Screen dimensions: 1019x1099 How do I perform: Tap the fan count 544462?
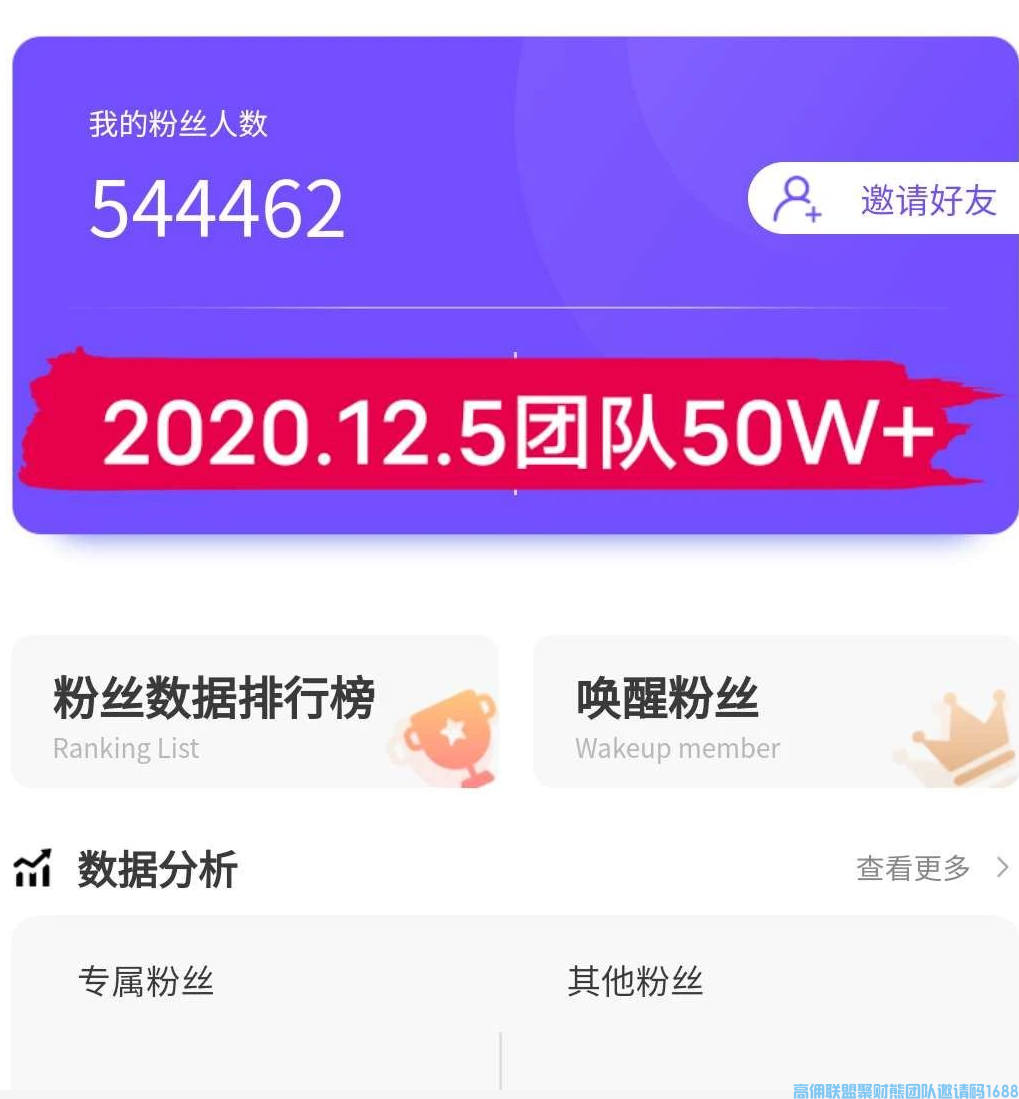tap(216, 205)
